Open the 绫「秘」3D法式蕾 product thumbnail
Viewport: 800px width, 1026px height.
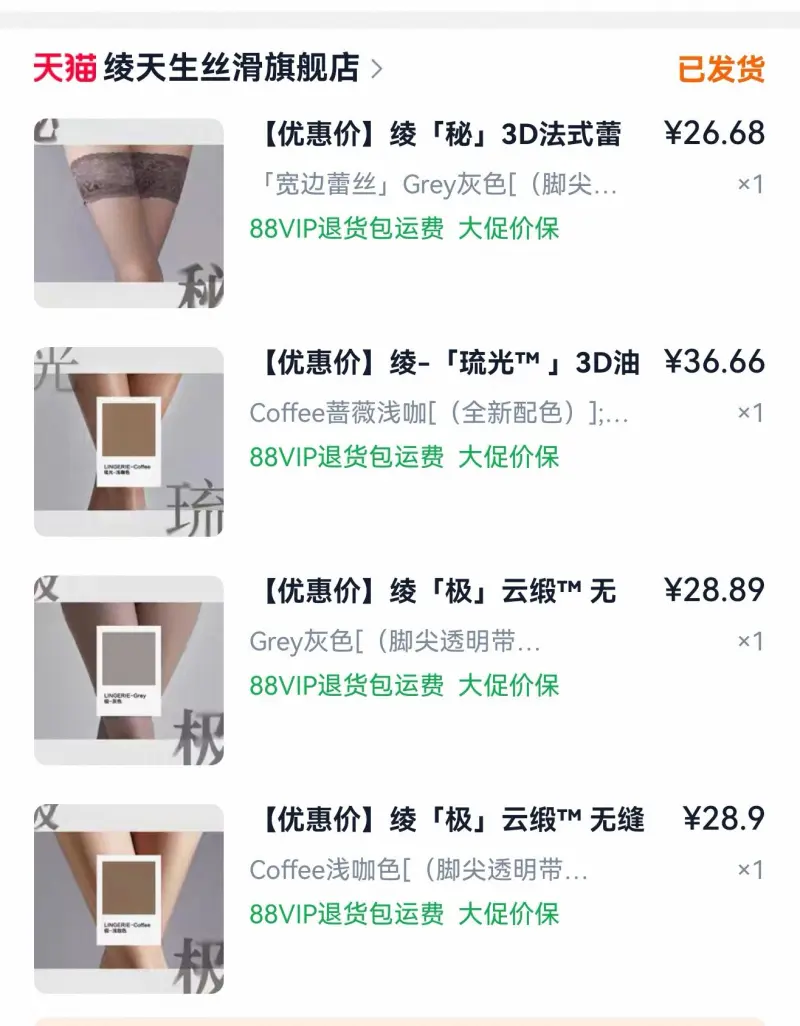coord(129,213)
